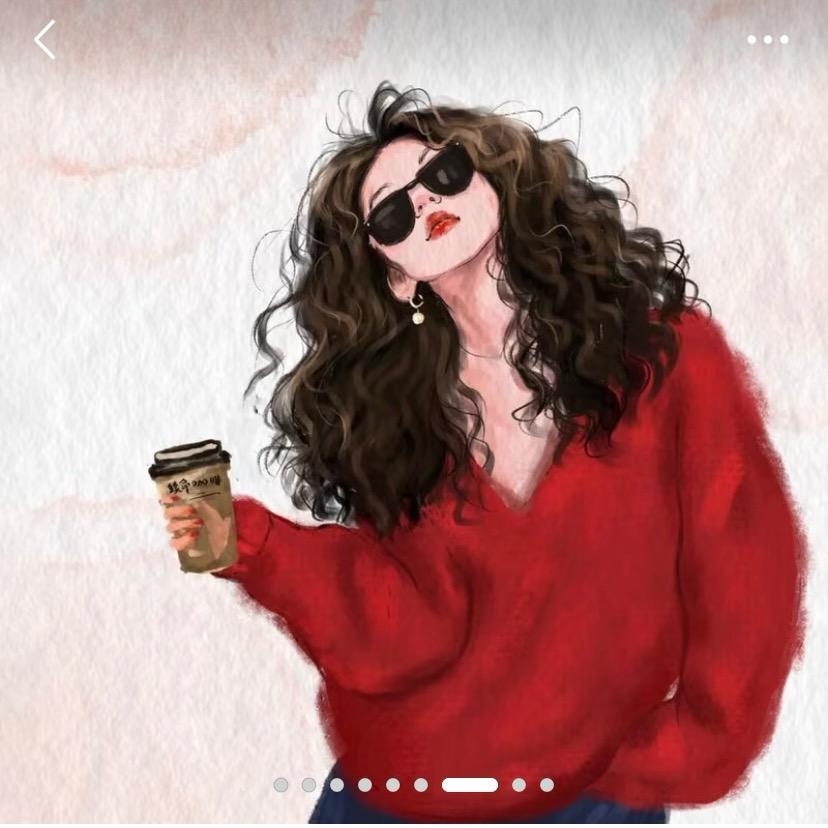828x828 pixels.
Task: Go back using the top-left arrow
Action: (44, 40)
